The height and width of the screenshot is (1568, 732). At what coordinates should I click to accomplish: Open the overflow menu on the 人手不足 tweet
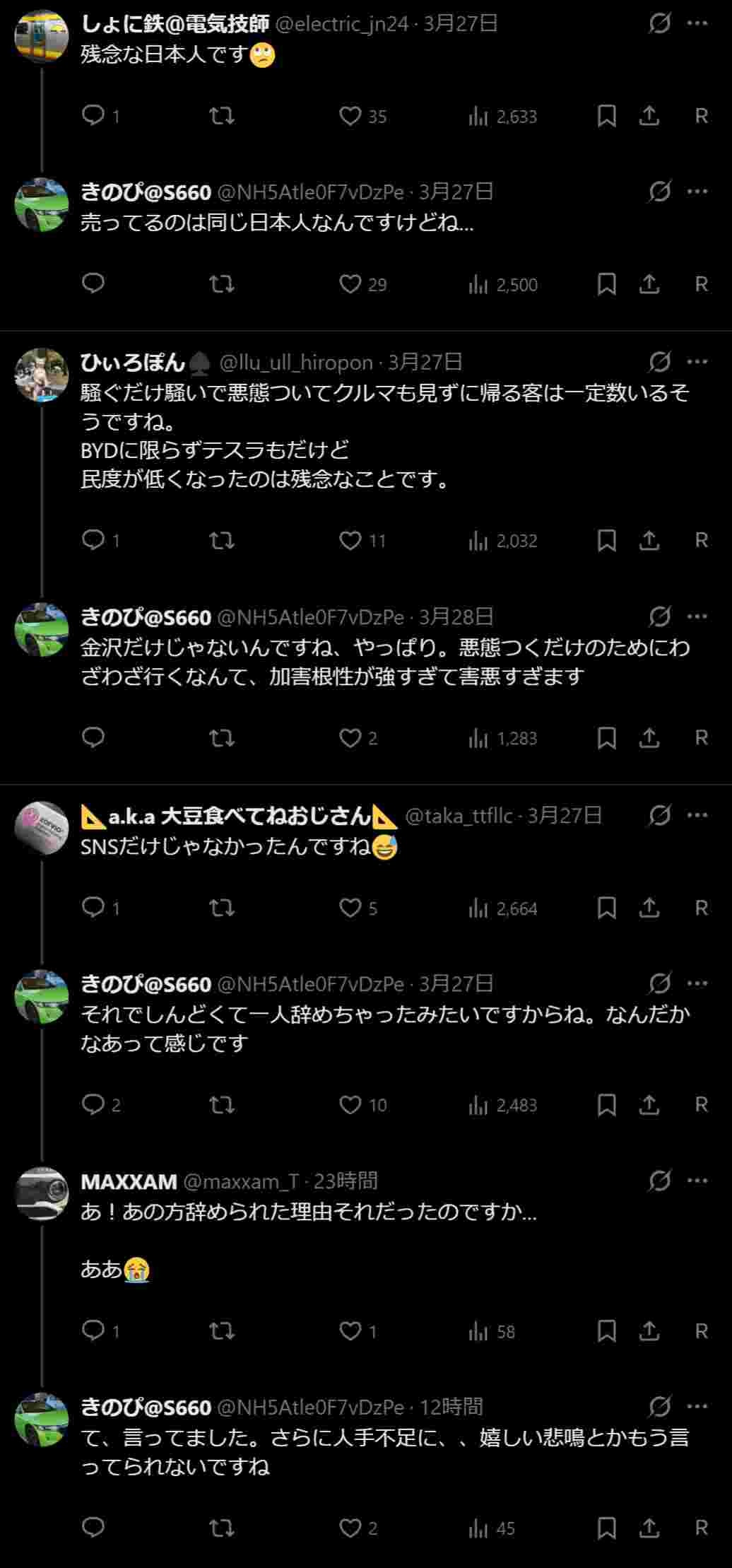coord(697,1407)
